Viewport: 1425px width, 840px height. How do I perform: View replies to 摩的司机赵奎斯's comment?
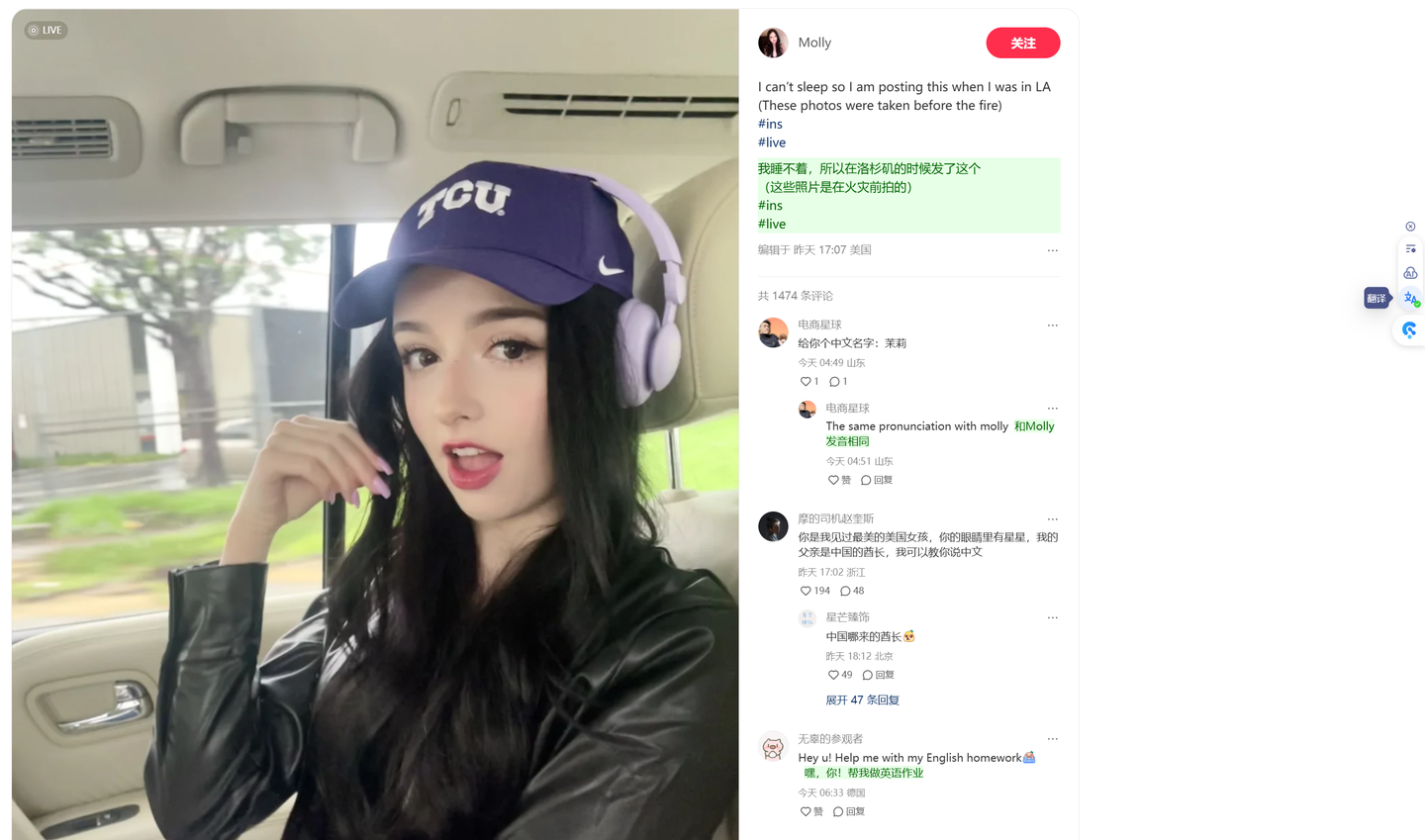click(x=852, y=591)
